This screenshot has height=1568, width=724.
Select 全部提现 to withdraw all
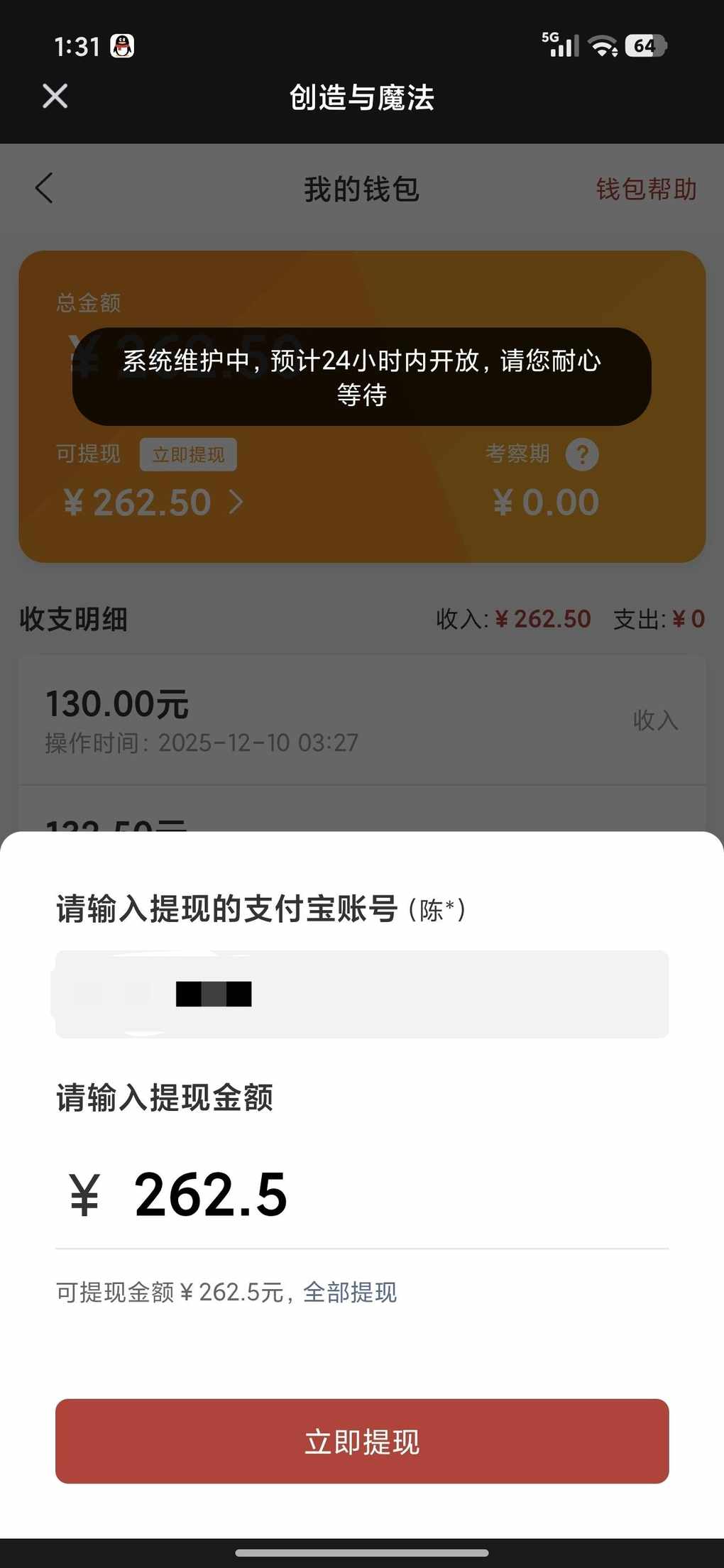350,1293
